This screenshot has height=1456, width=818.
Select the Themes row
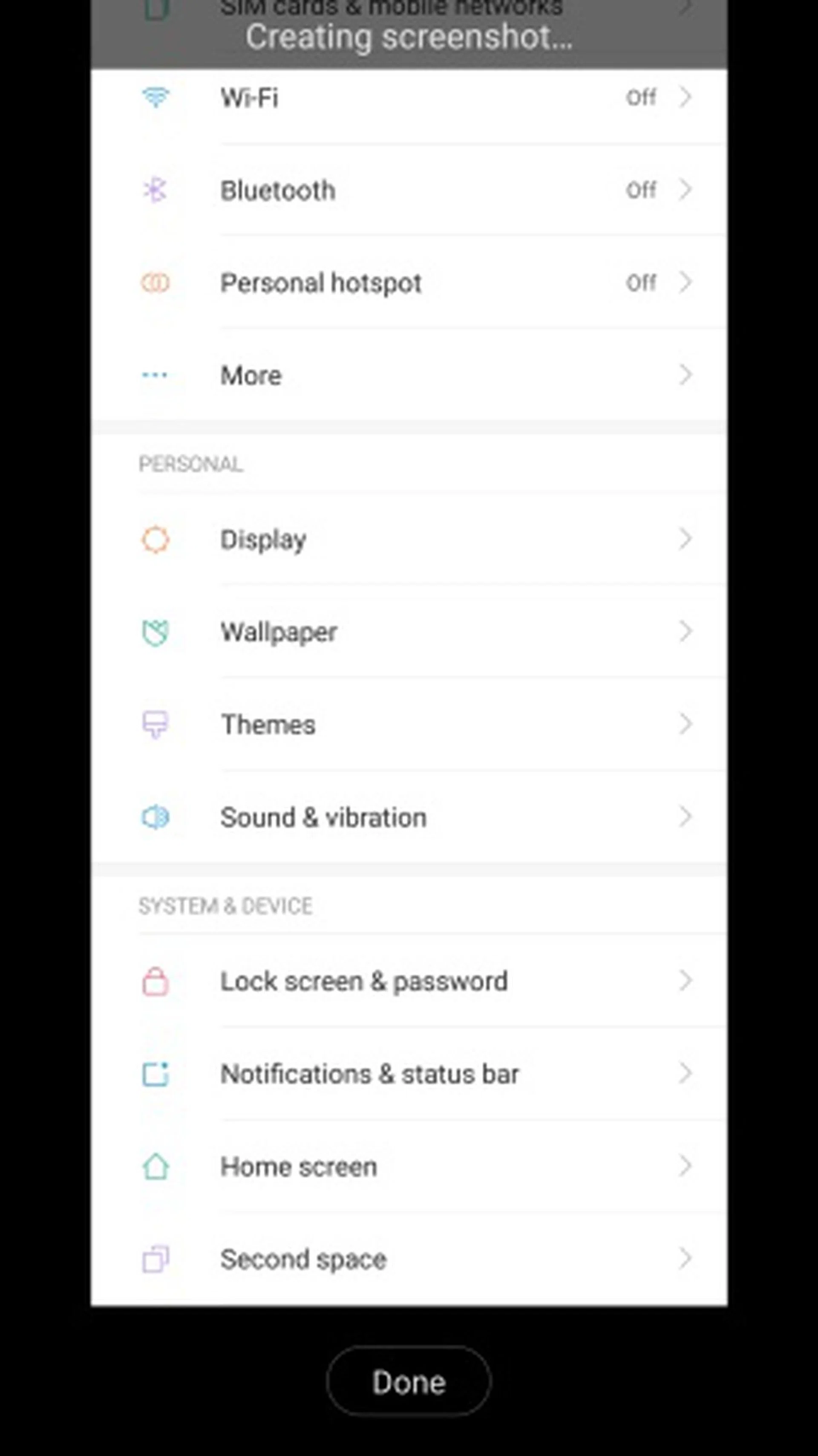coord(409,725)
